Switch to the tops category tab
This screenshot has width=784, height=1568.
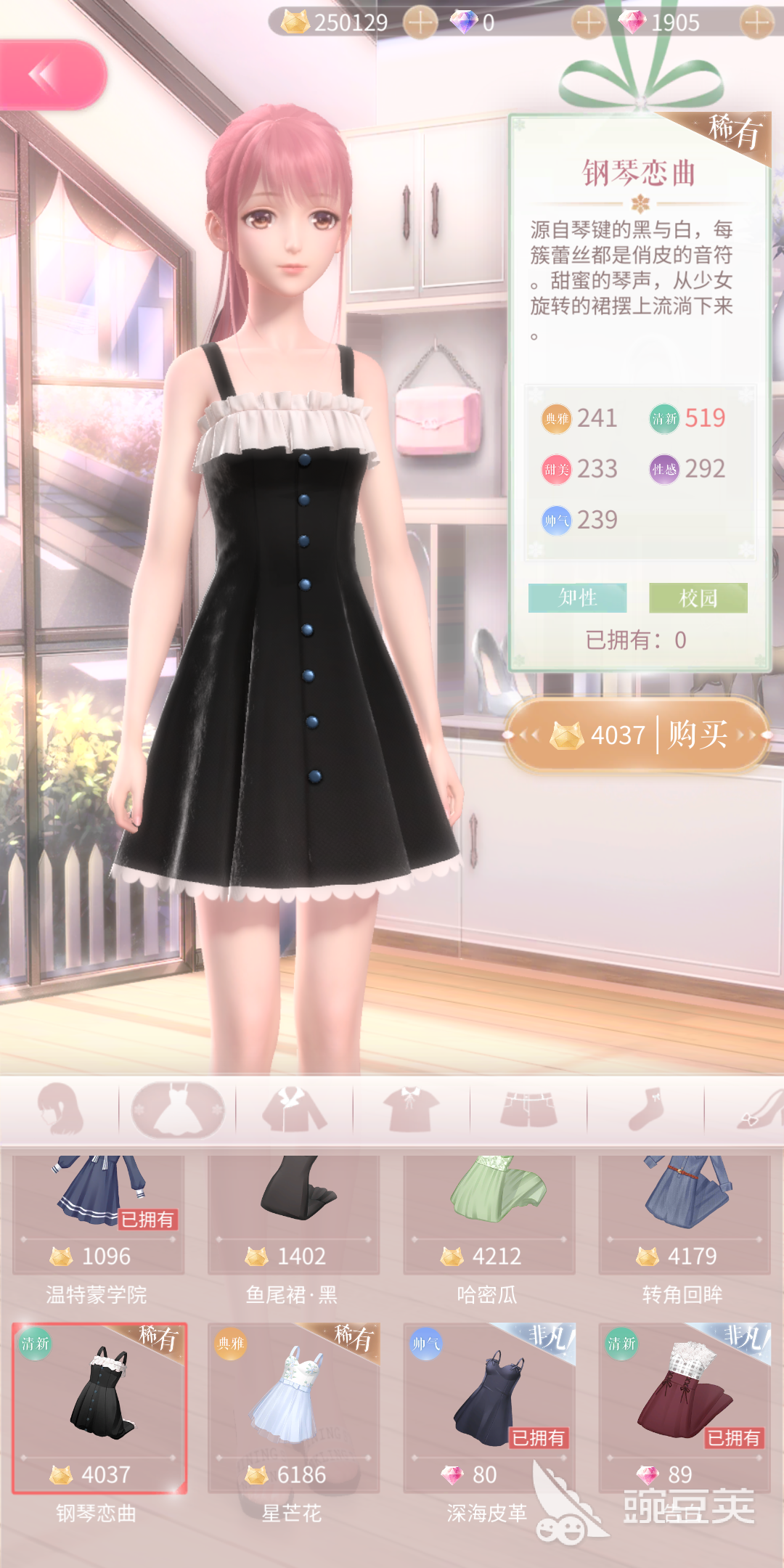(412, 1109)
